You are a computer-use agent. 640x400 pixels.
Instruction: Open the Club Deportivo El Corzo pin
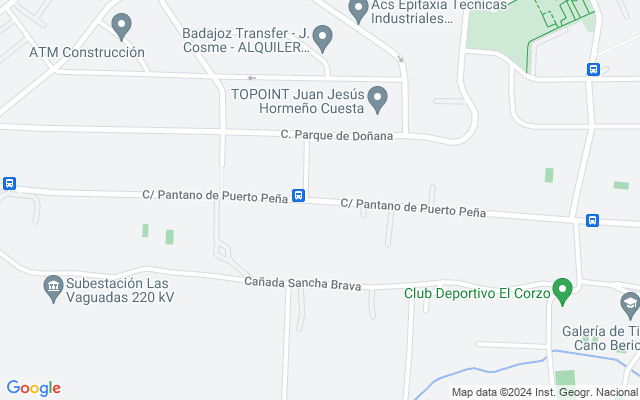[562, 292]
